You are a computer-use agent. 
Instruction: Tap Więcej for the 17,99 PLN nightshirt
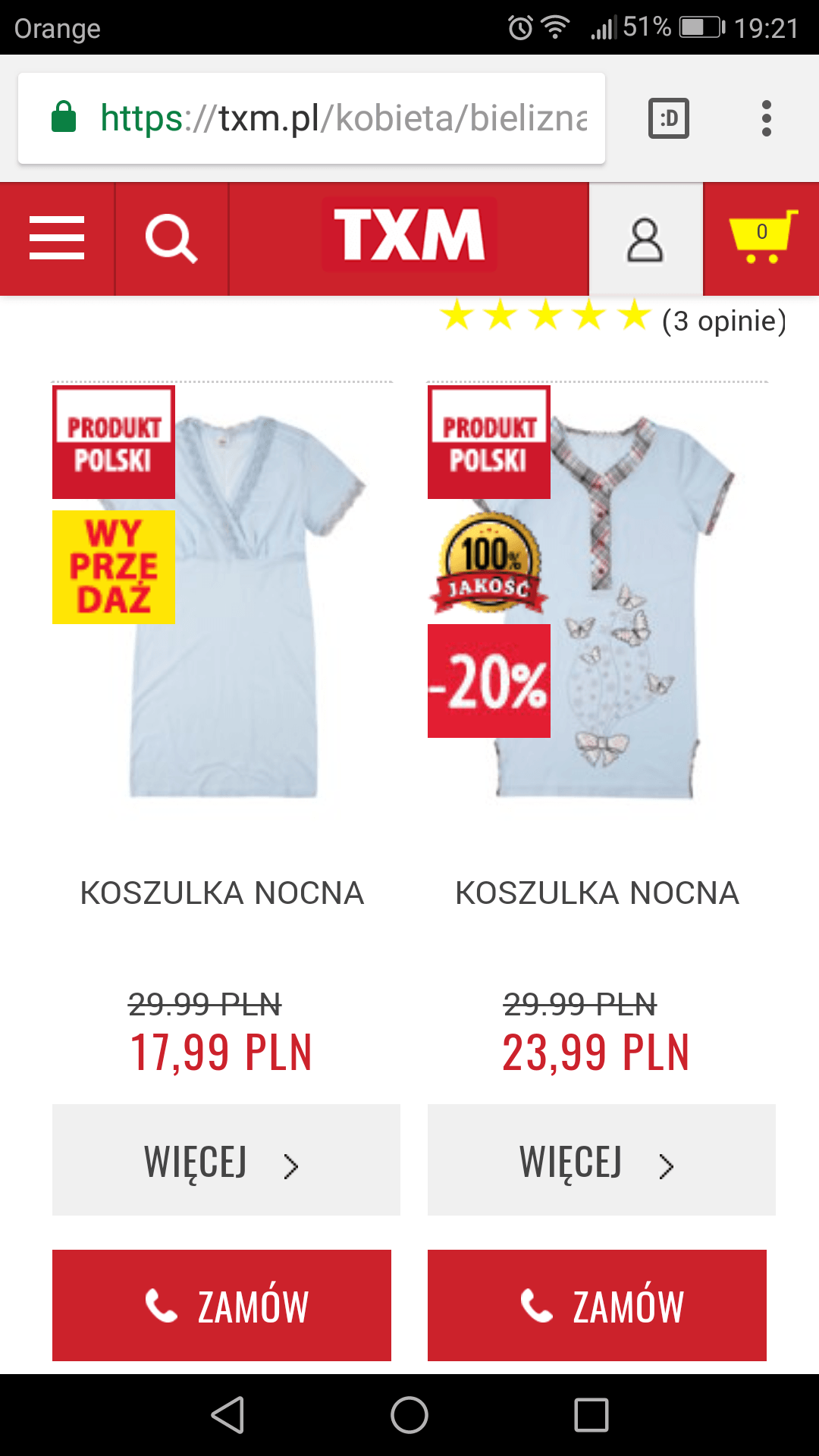pos(226,1160)
